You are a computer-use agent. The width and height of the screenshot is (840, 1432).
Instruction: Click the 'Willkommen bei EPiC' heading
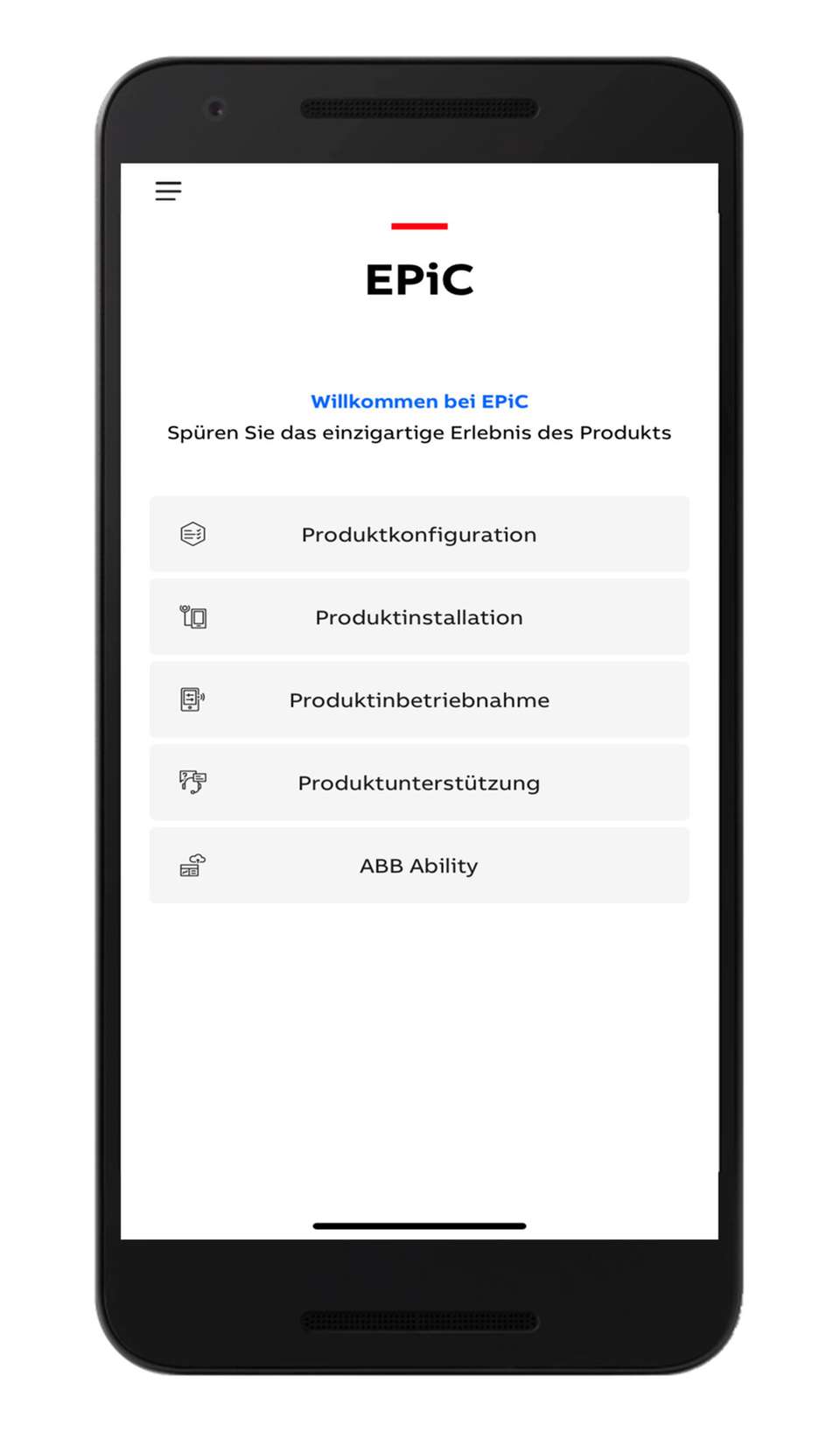pyautogui.click(x=420, y=401)
